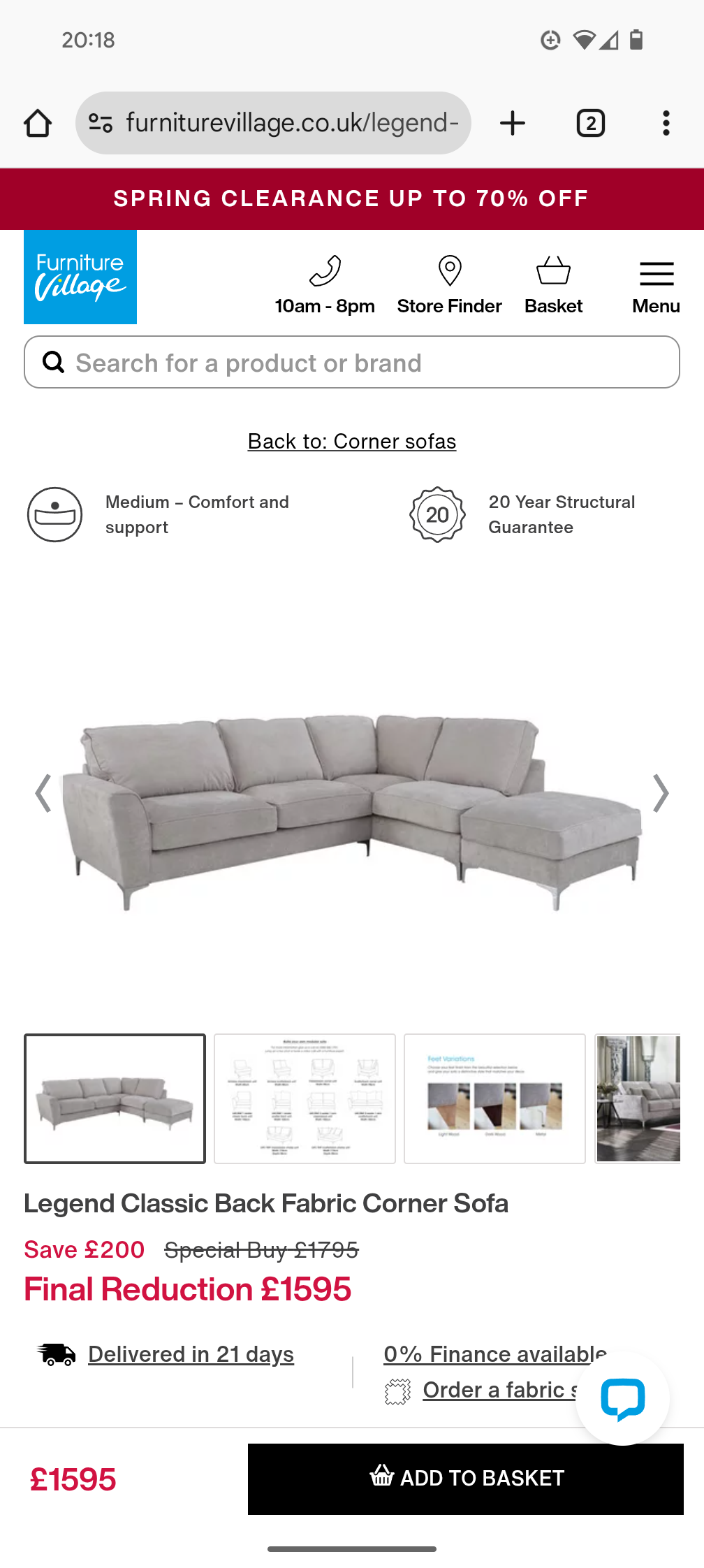Open the site Menu
704x1568 pixels.
(x=656, y=285)
